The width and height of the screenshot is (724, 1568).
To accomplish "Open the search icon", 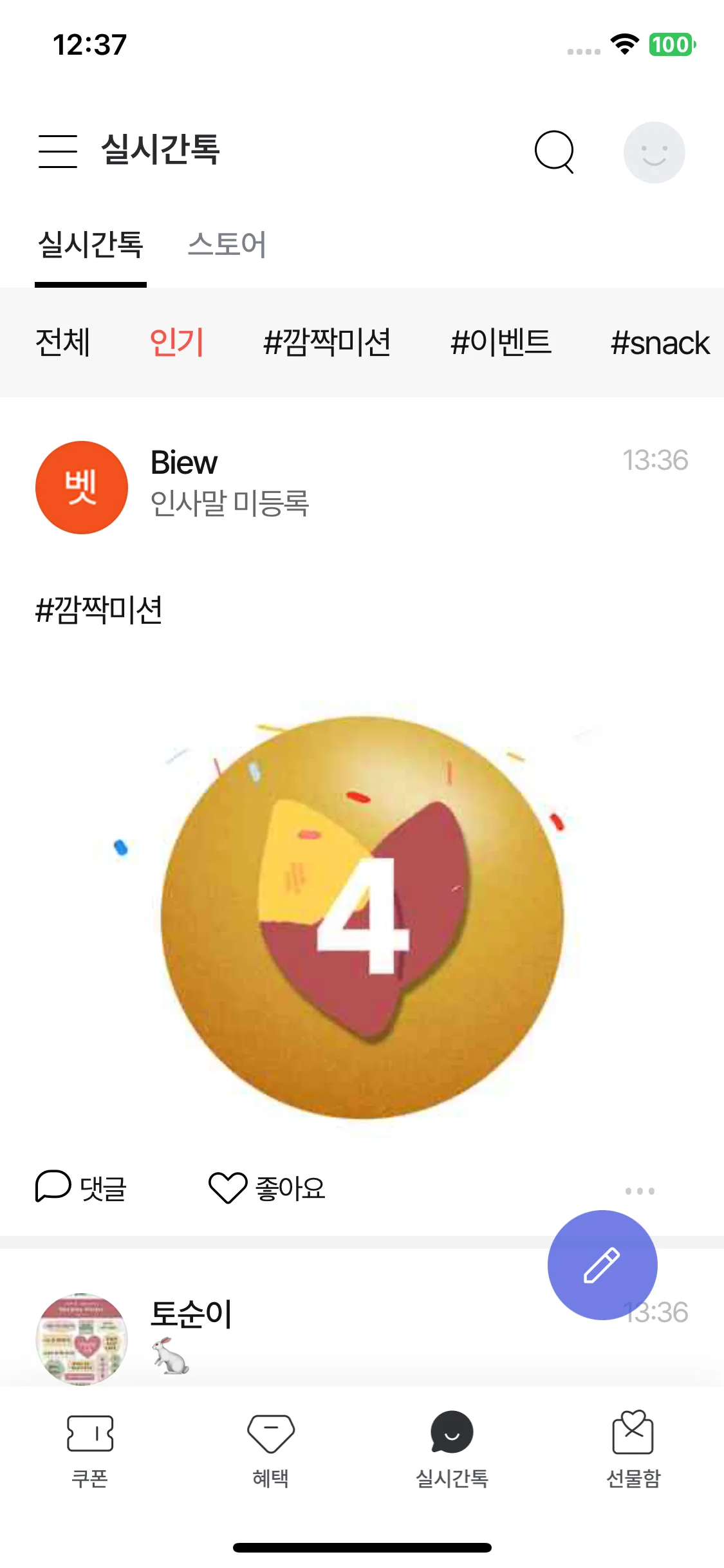I will [554, 152].
